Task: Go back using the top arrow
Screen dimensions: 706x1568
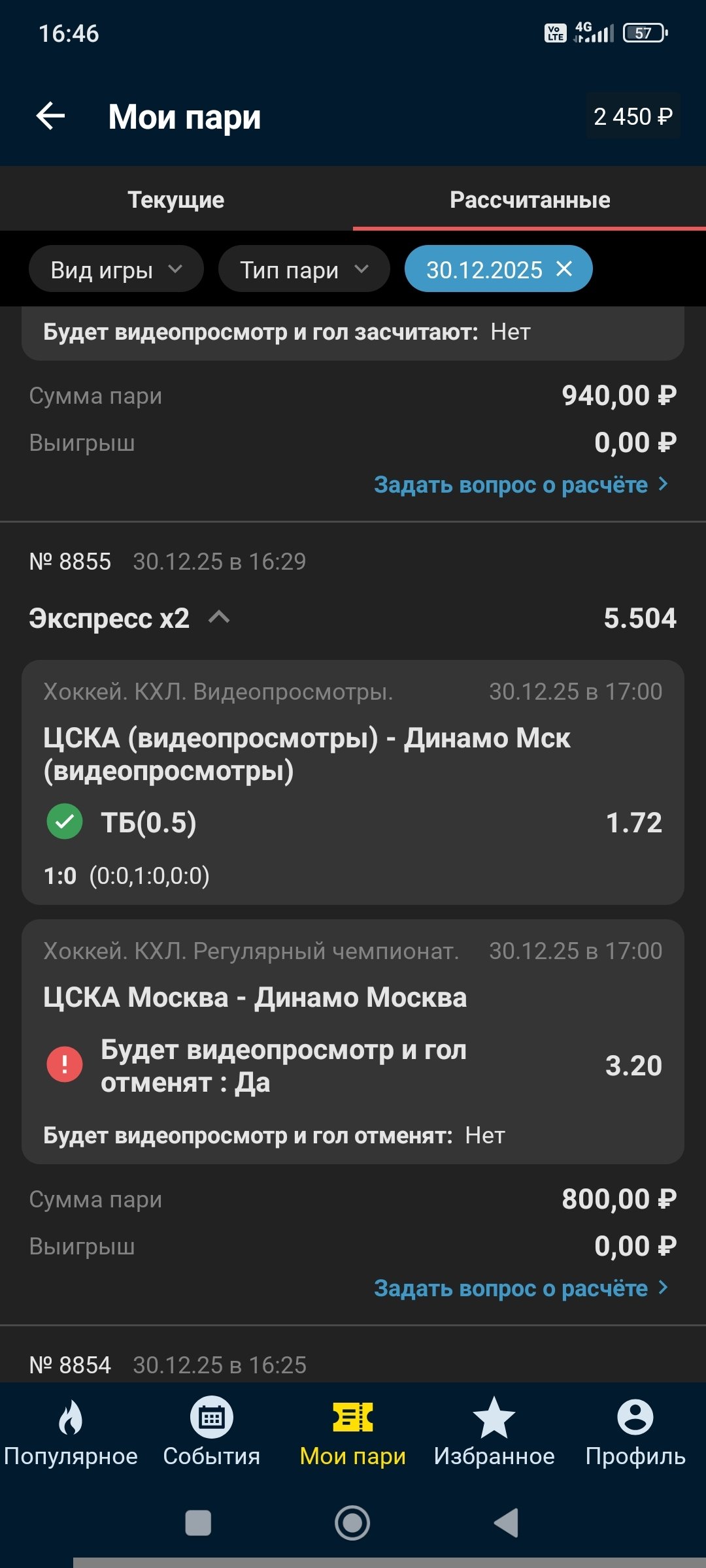Action: pyautogui.click(x=51, y=117)
